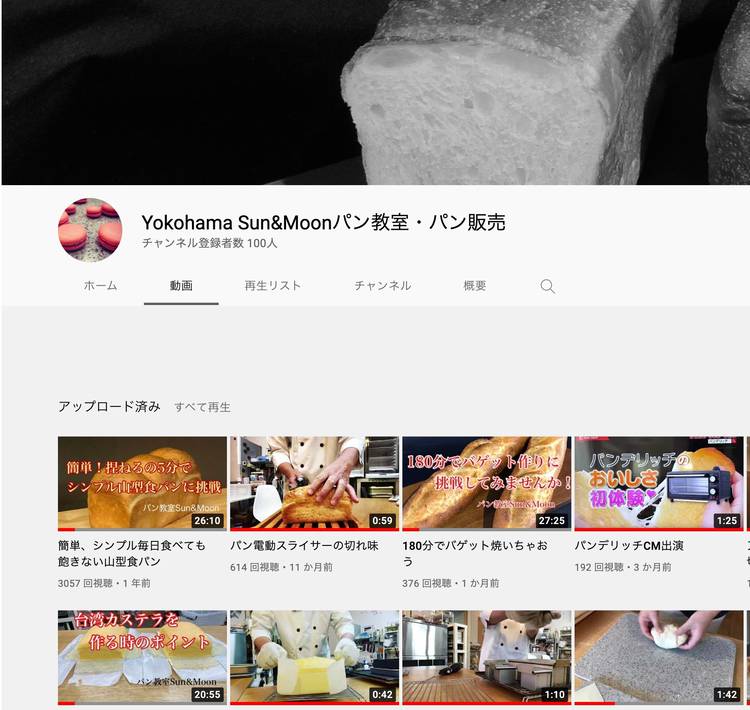The image size is (750, 710).
Task: Open 180分でバゲット焼いちゃおう video
Action: coord(486,483)
